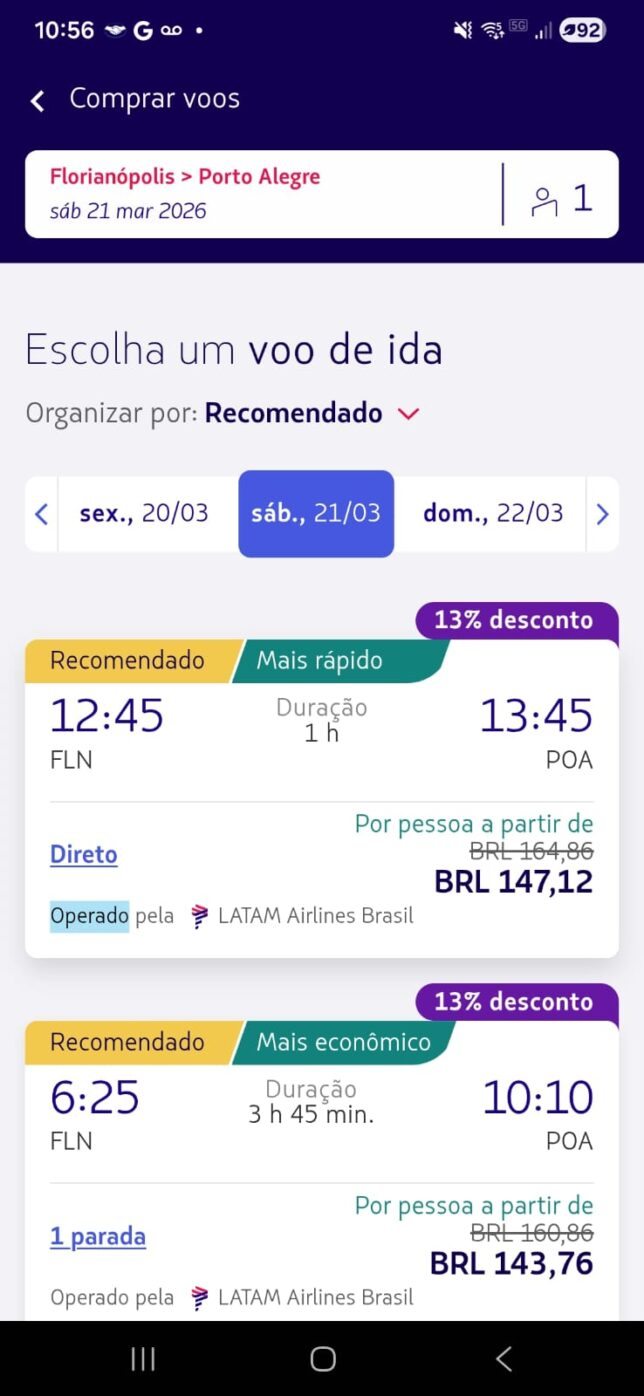Go back from Comprar voos
The height and width of the screenshot is (1396, 644).
(38, 100)
